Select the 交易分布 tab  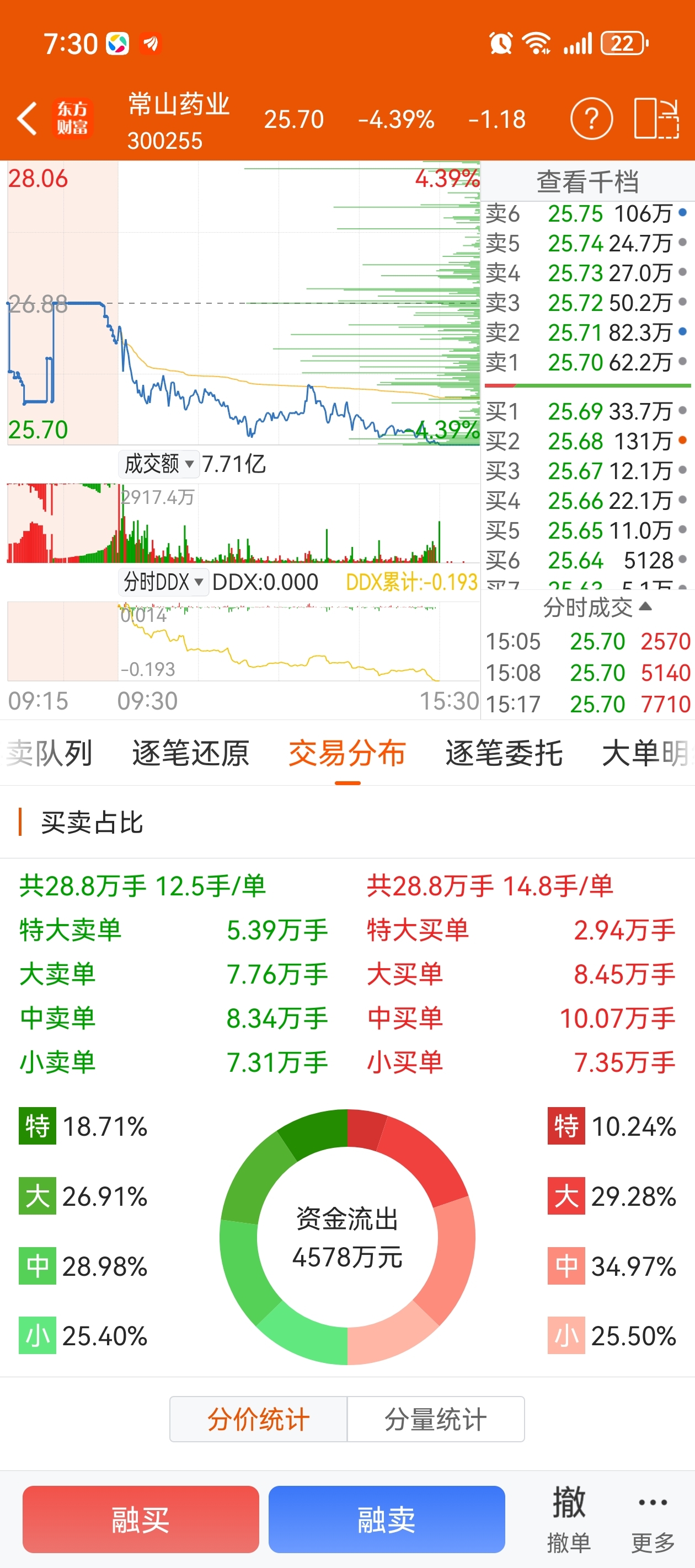(347, 753)
